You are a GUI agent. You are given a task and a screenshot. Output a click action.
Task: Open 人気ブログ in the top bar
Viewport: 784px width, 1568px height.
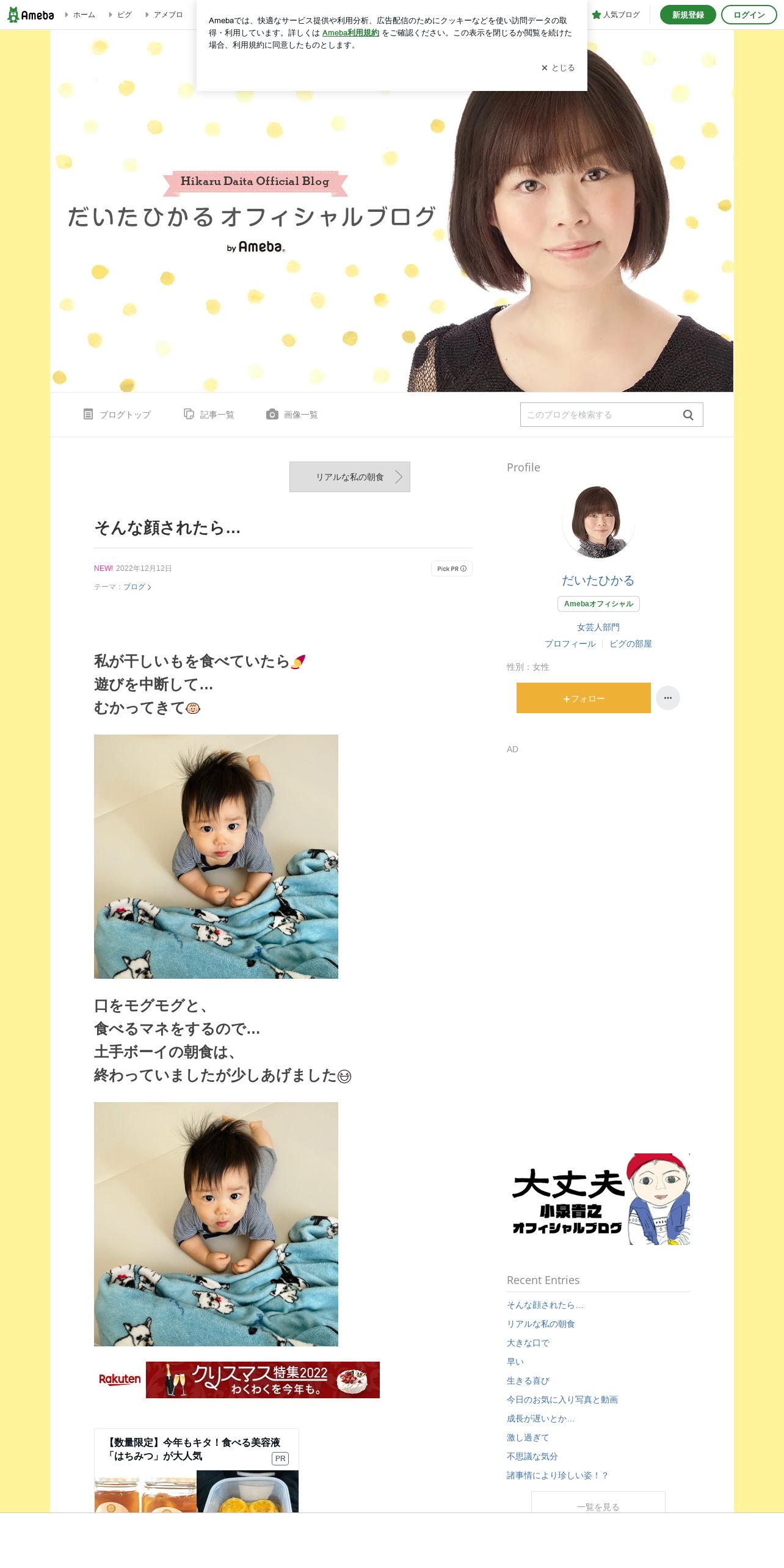(616, 15)
